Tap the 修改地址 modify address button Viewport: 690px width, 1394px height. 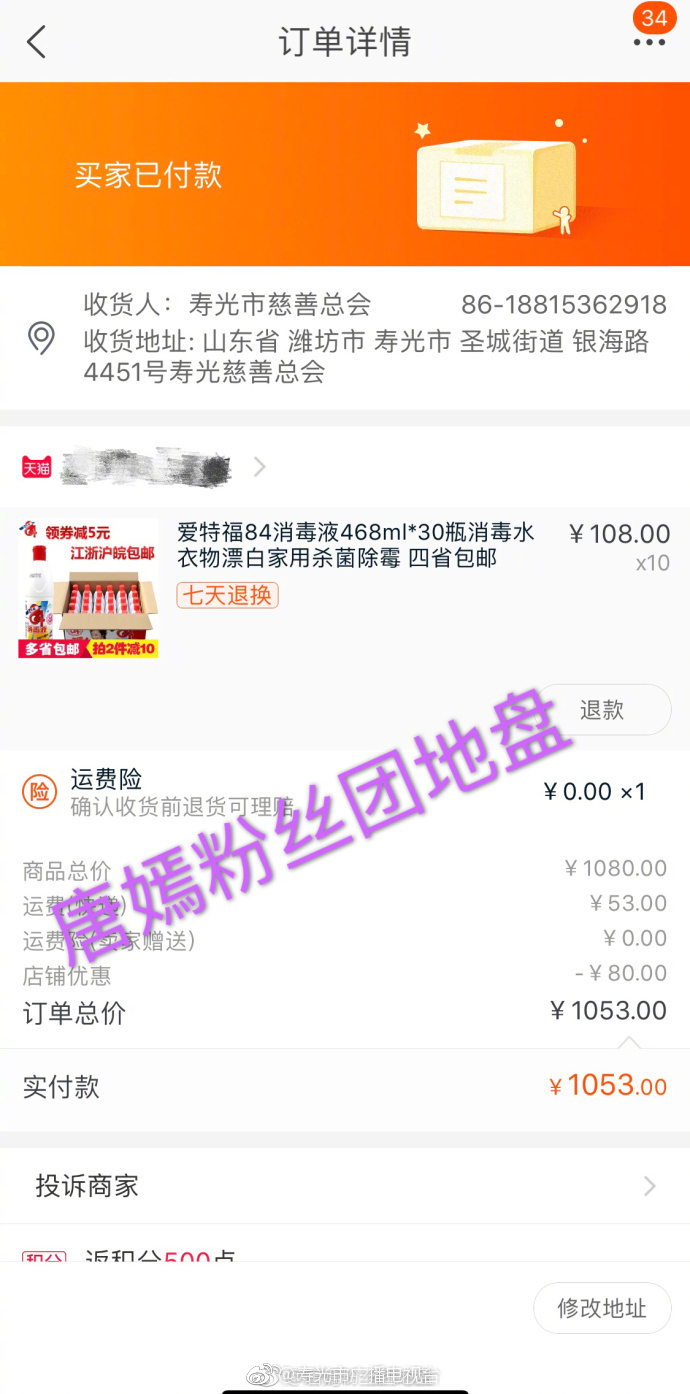[601, 1308]
